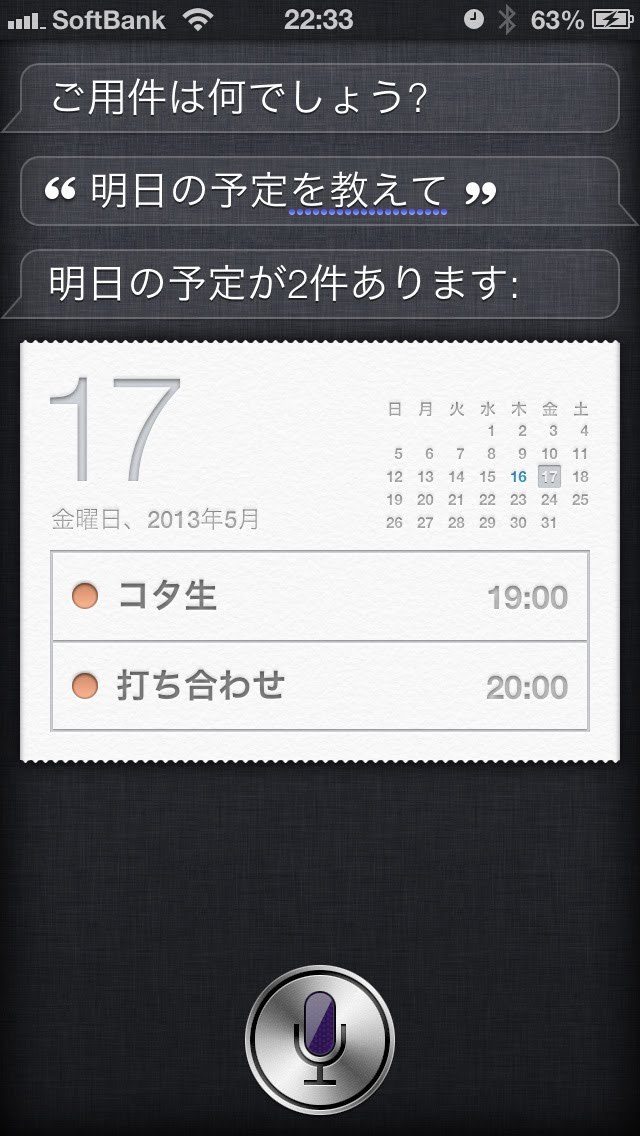640x1136 pixels.
Task: Tap the Siri microphone button
Action: (x=320, y=1039)
